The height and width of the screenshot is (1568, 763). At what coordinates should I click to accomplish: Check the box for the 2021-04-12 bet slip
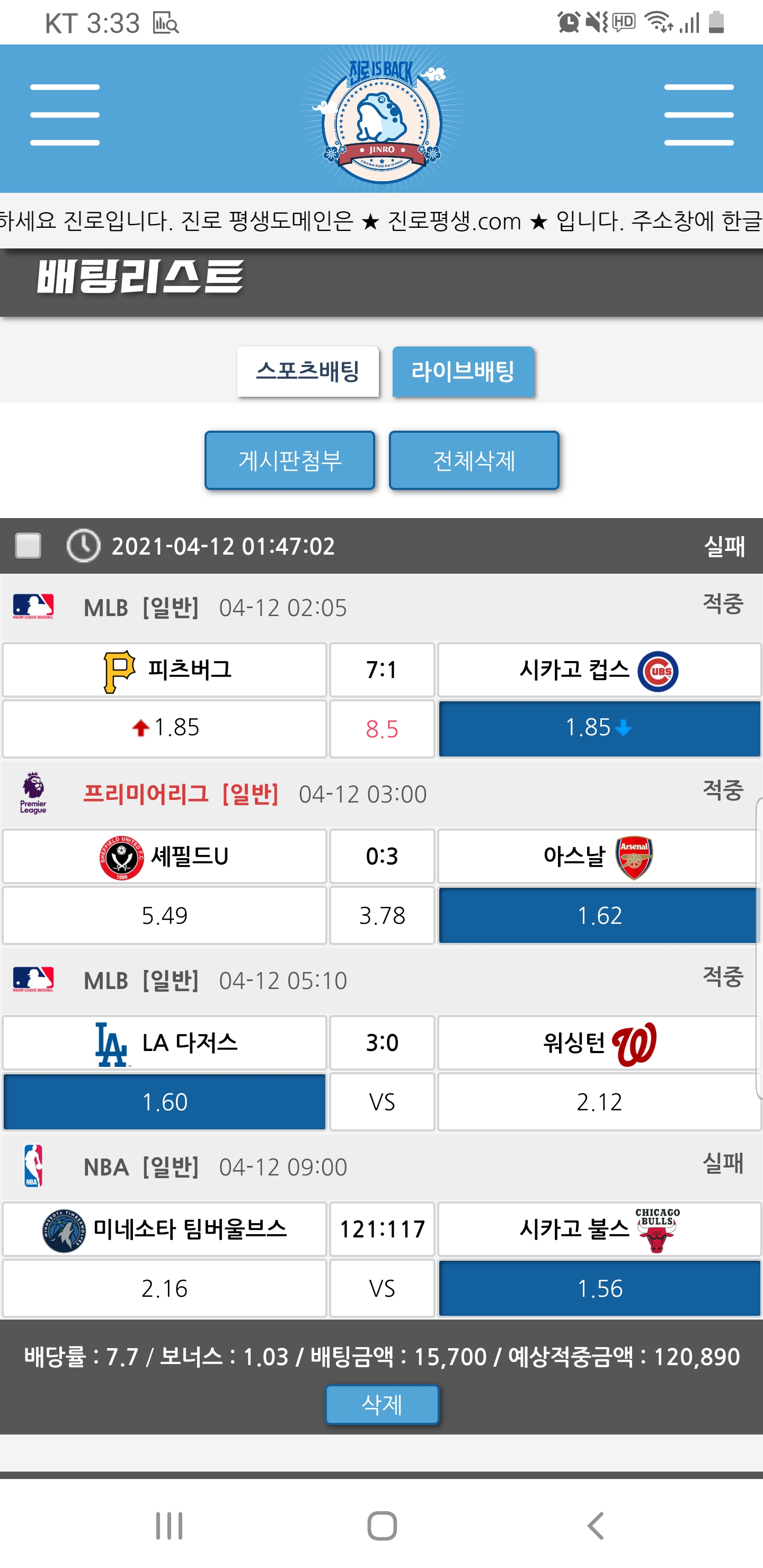28,546
